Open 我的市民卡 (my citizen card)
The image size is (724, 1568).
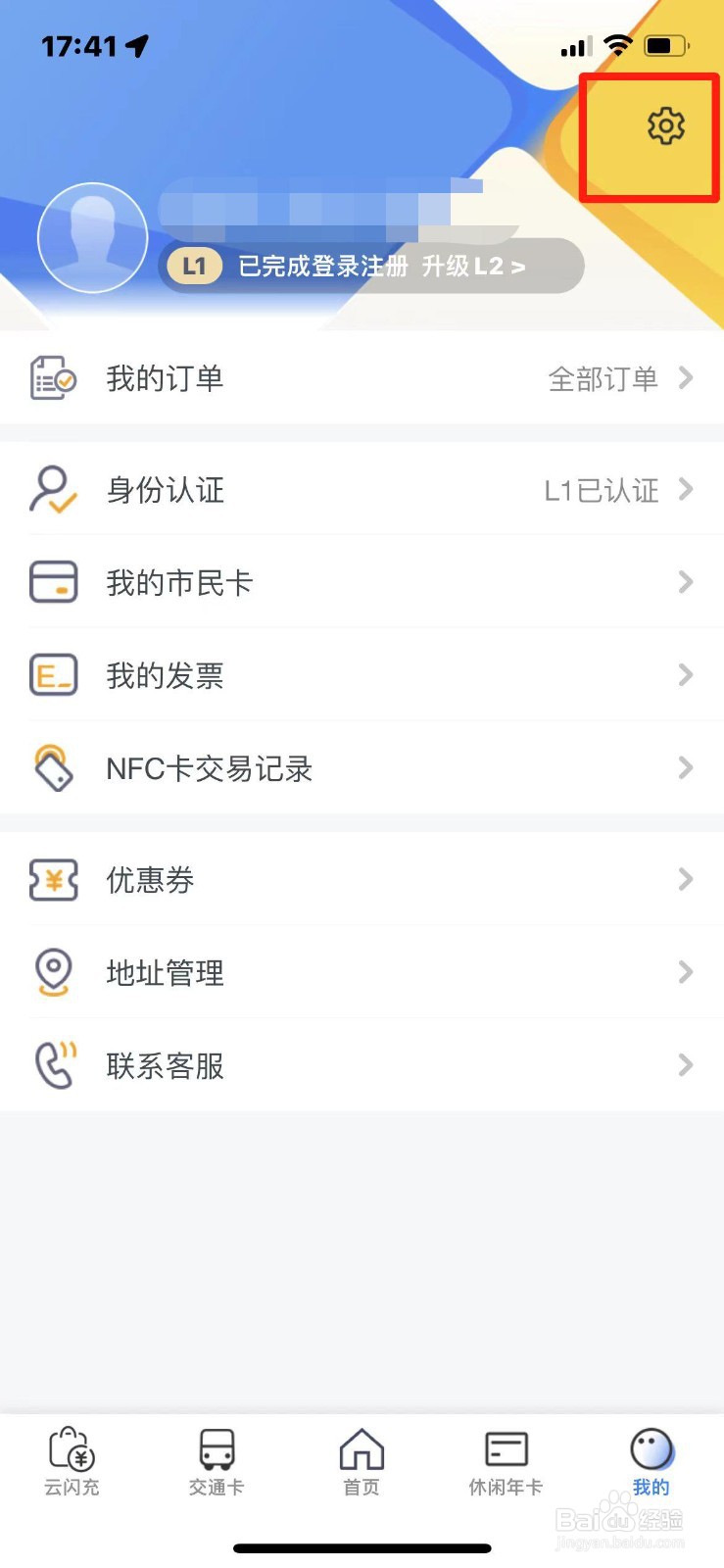[x=362, y=582]
